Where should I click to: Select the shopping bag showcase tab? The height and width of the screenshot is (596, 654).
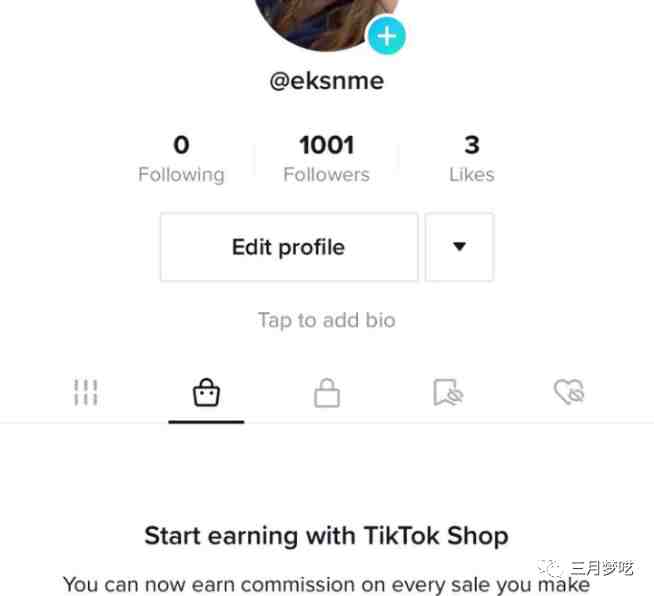206,393
